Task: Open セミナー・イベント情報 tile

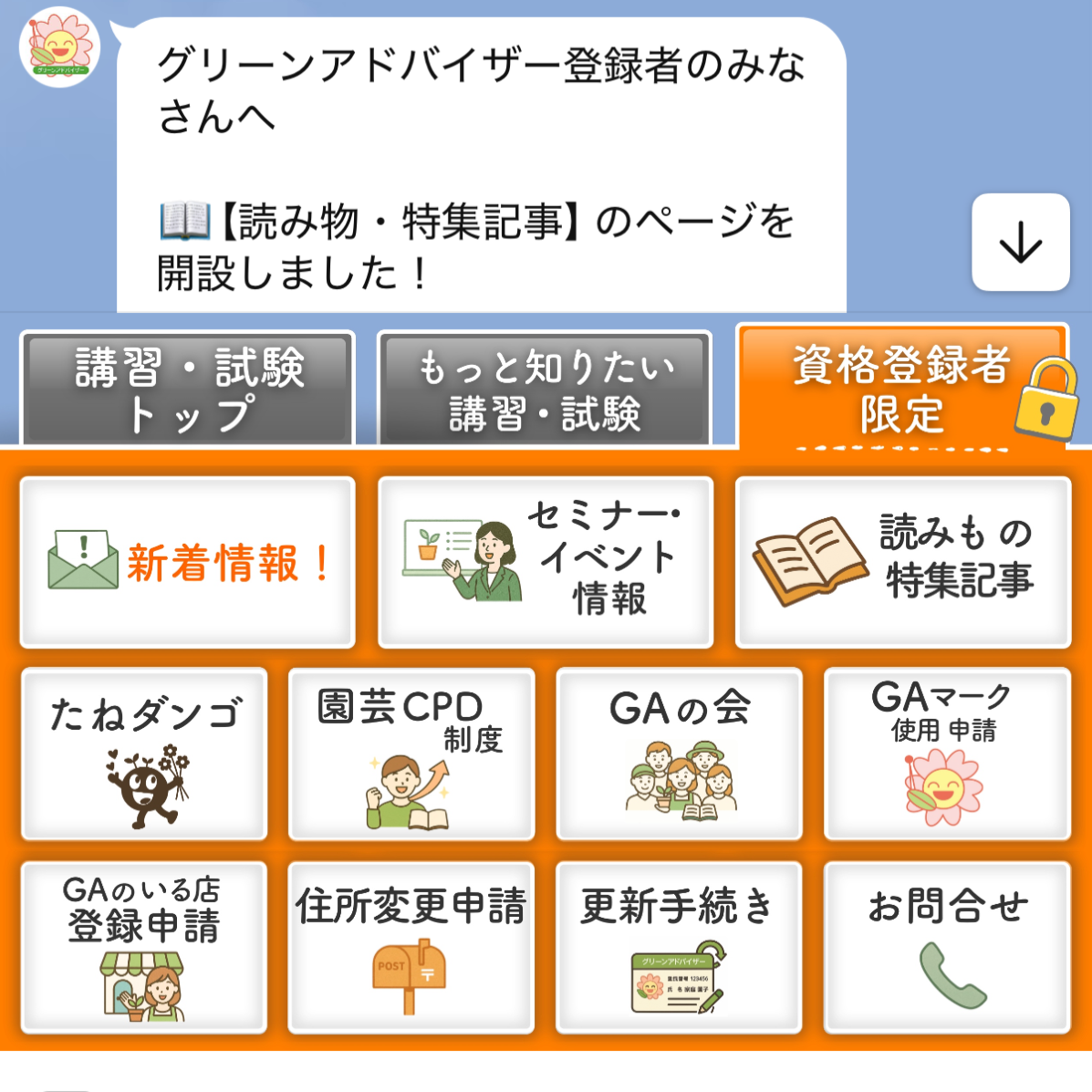Action: click(x=545, y=562)
